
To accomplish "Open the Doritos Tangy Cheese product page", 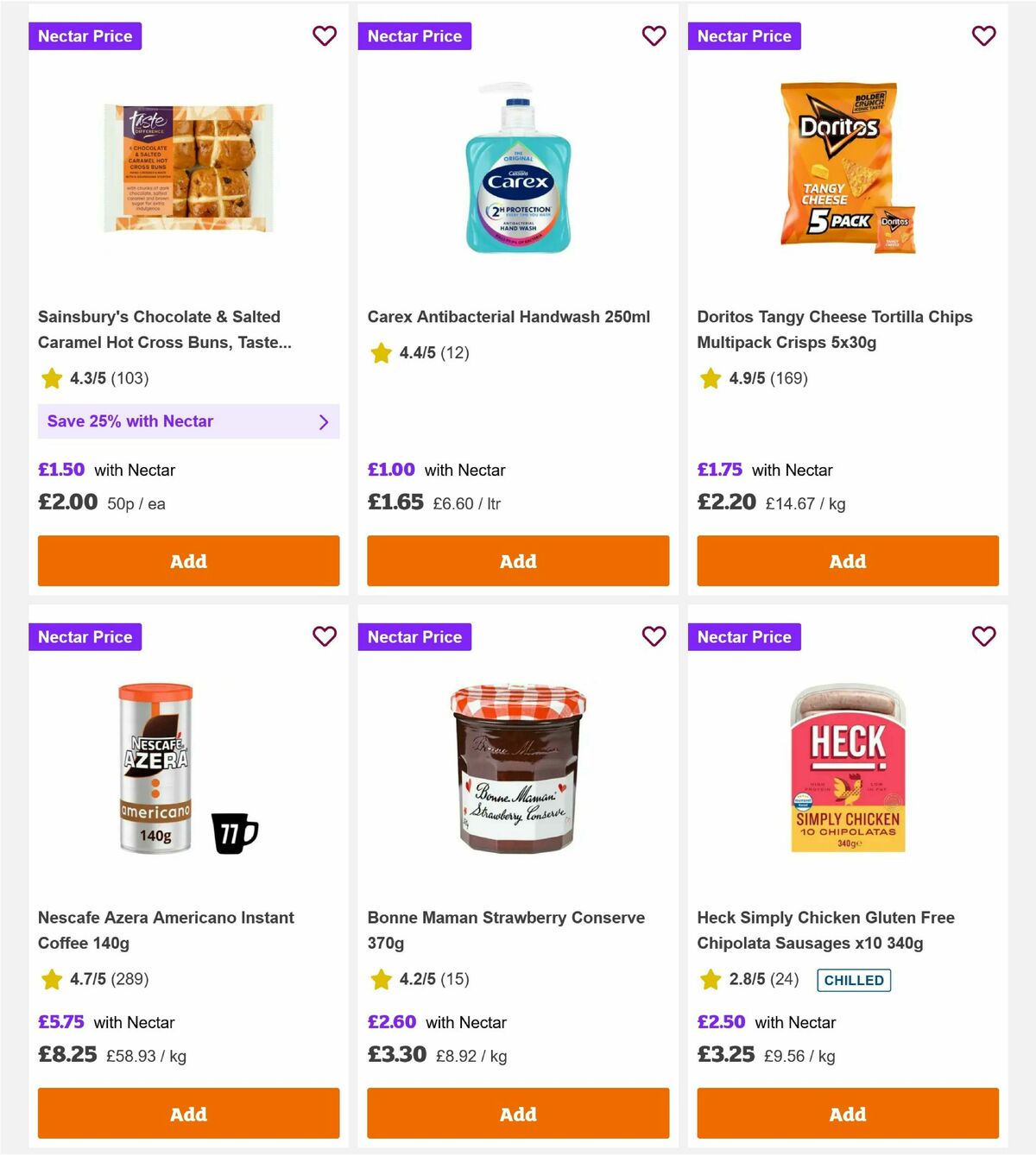I will tap(835, 329).
